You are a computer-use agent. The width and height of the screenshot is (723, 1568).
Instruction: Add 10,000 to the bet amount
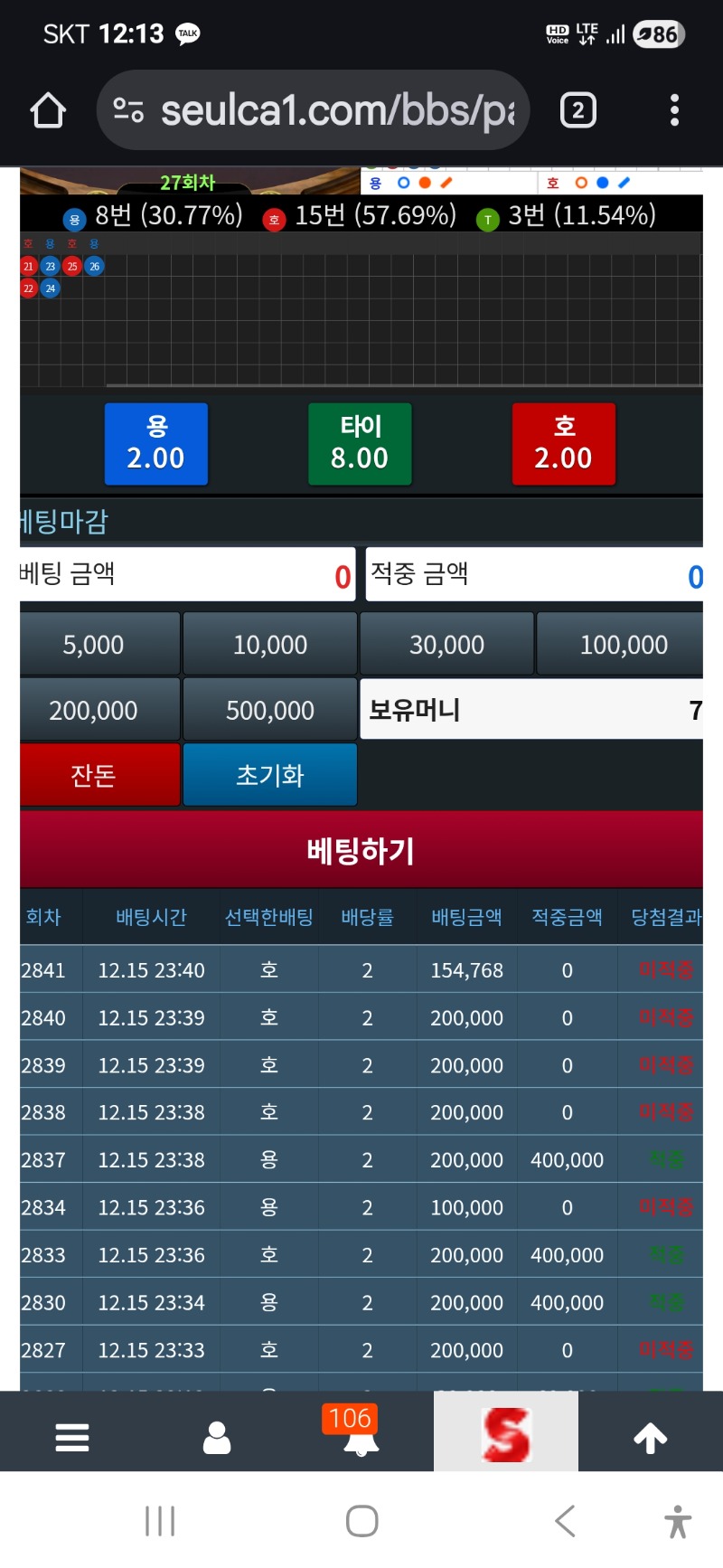coord(270,645)
